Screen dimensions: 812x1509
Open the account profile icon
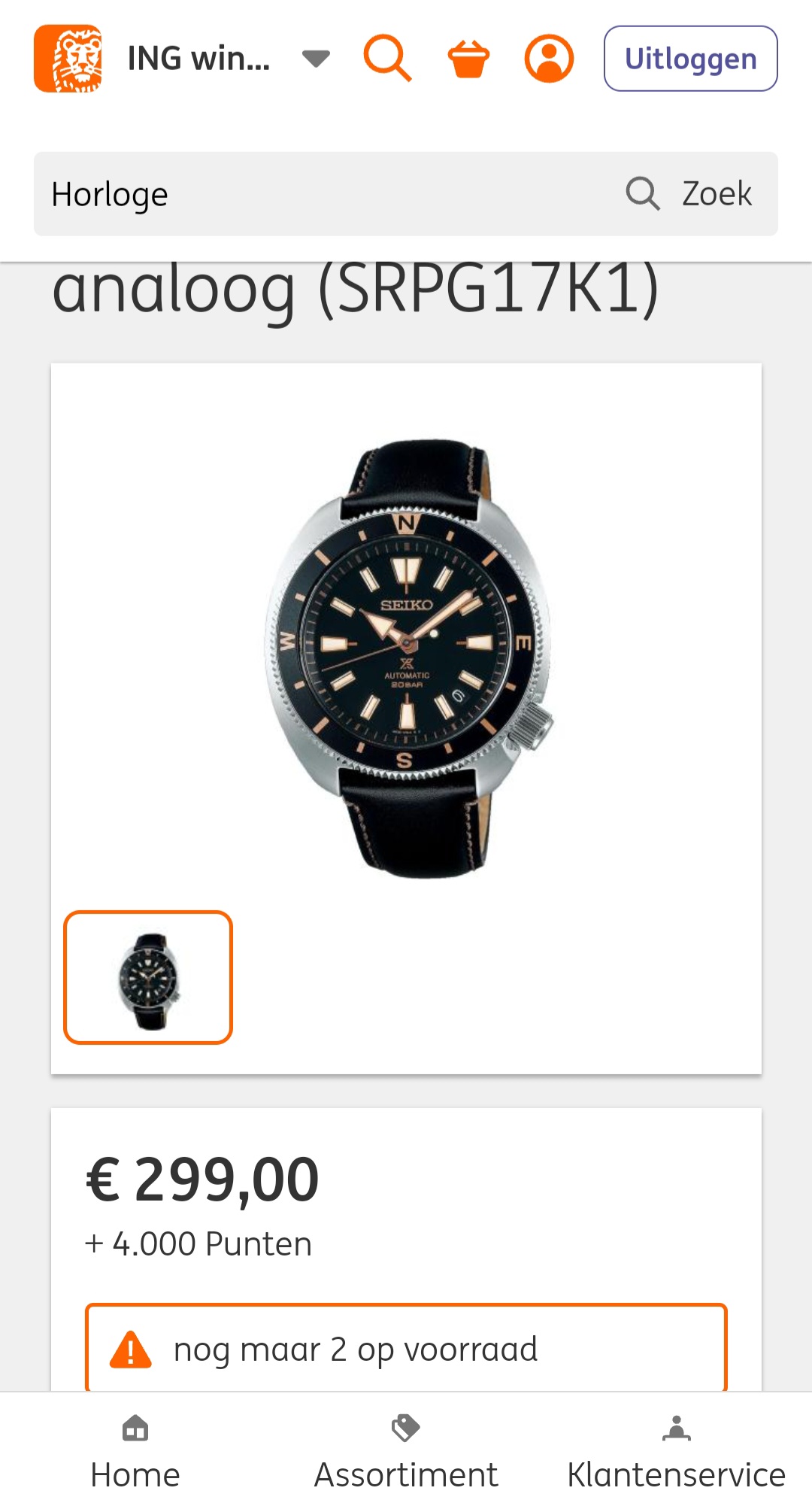click(x=549, y=59)
